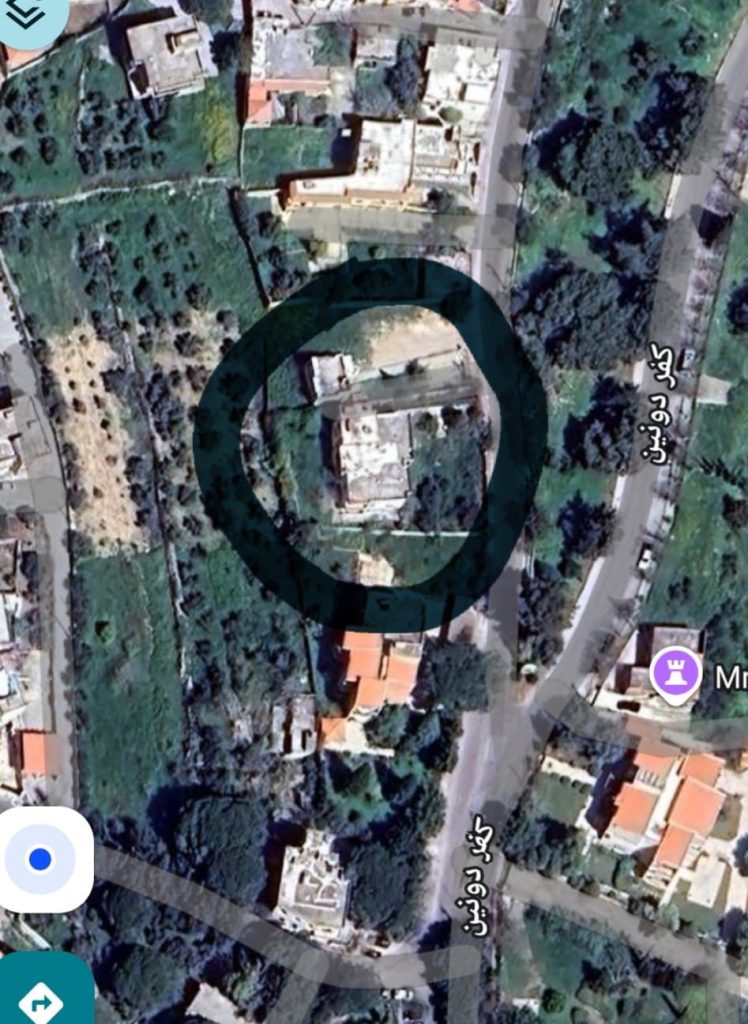The width and height of the screenshot is (748, 1024).
Task: Open the directions button
Action: [40, 997]
